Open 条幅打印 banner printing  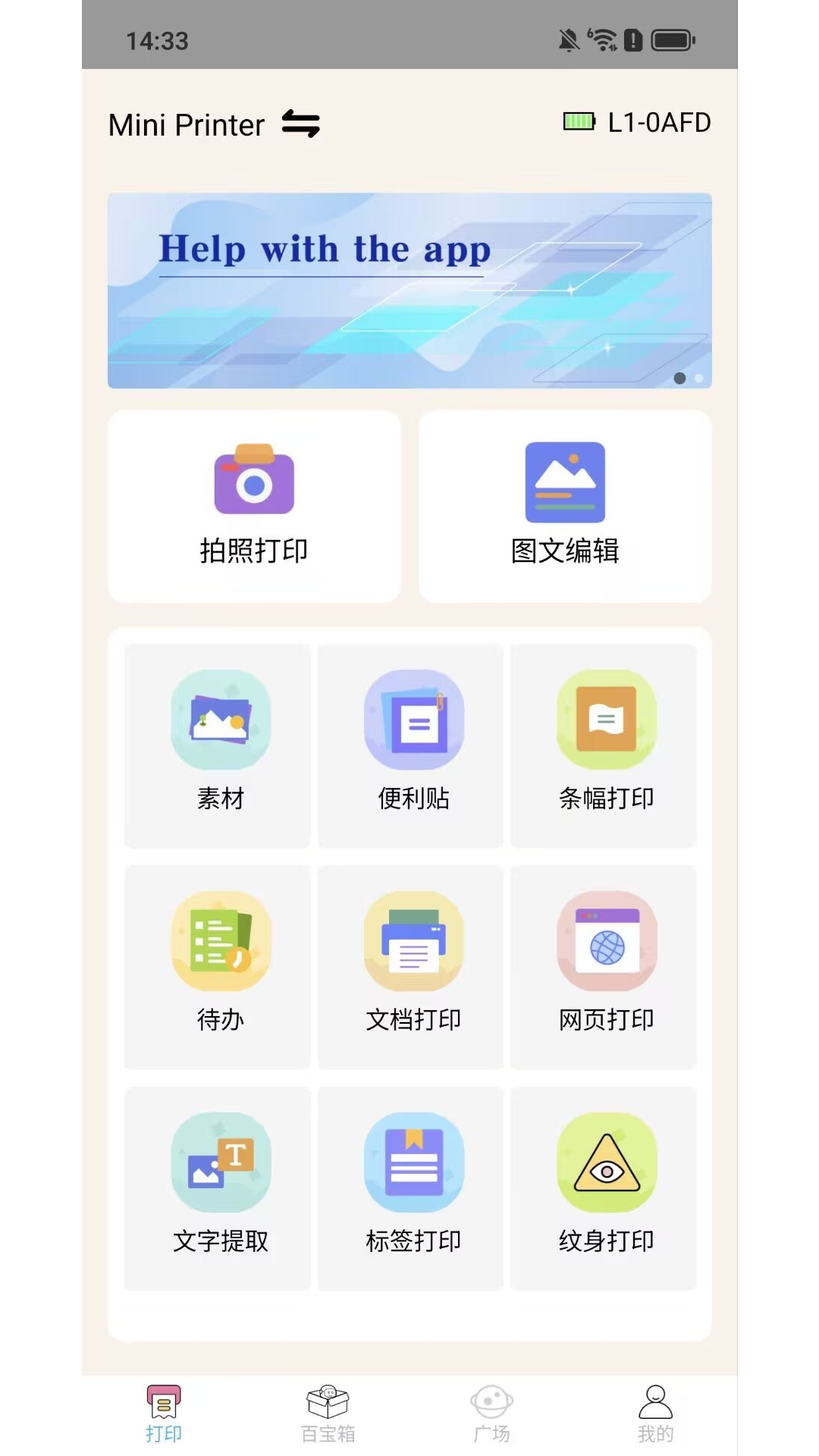606,745
